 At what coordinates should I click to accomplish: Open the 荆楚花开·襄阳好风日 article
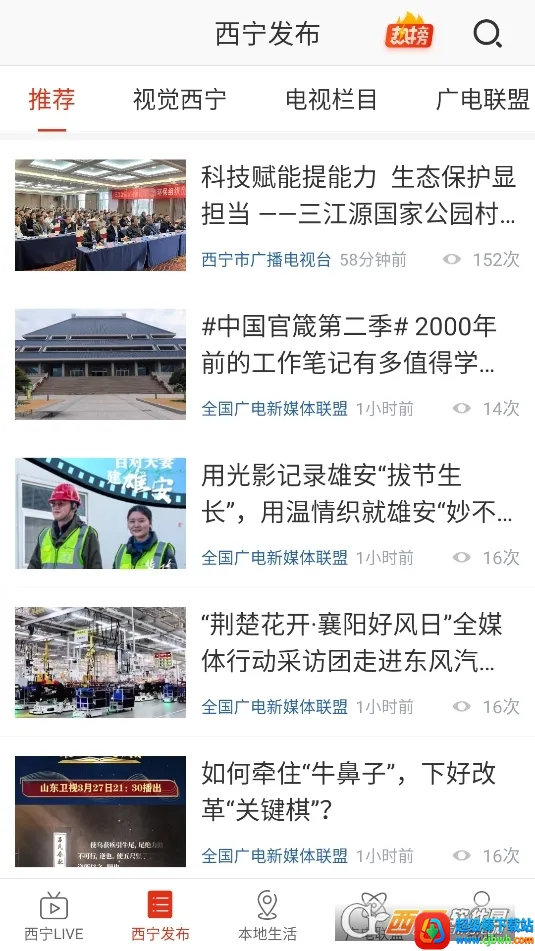point(268,662)
